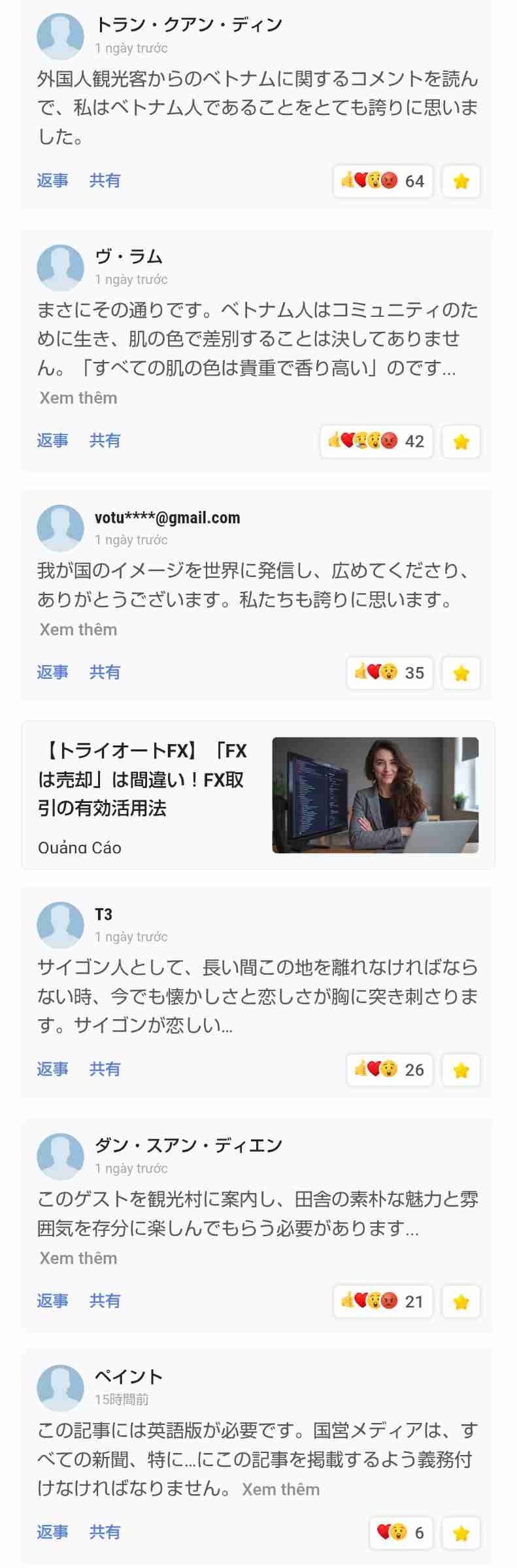
Task: Reply to ヴ・ラム's comment
Action: (52, 440)
